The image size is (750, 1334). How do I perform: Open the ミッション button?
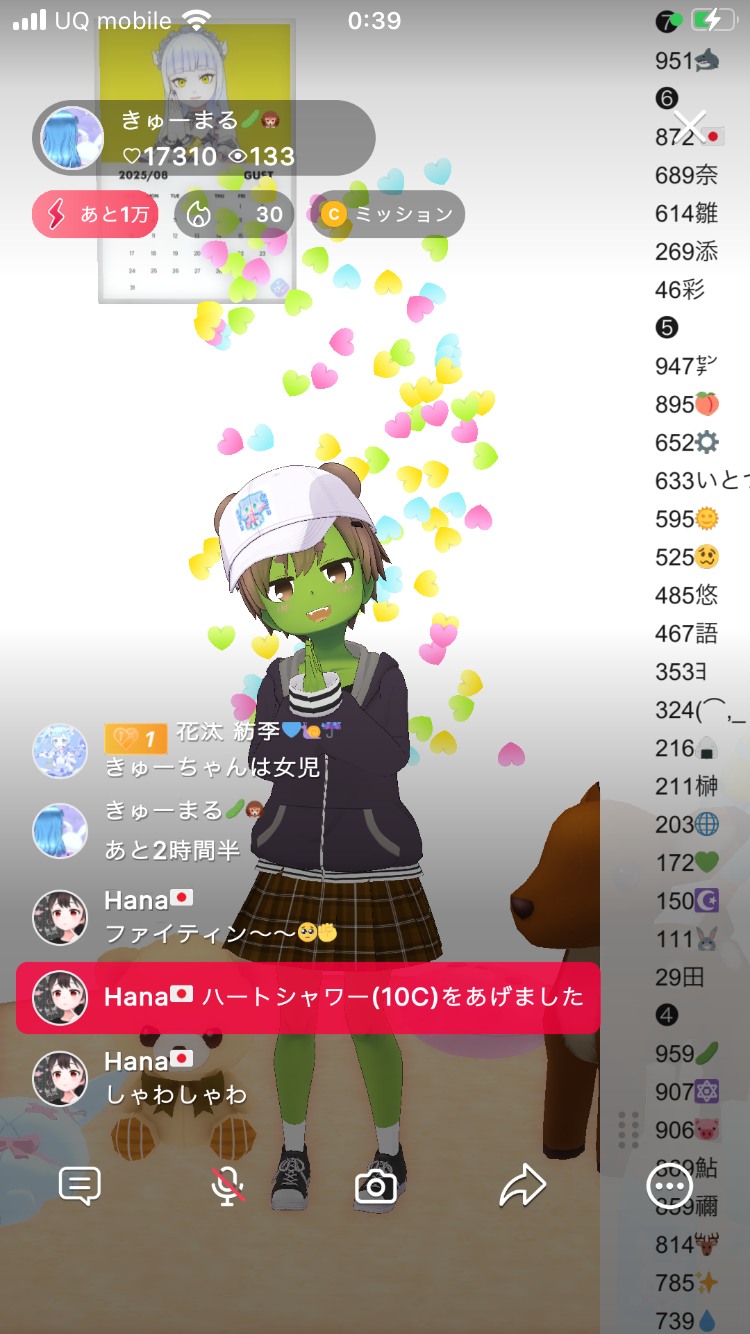click(388, 214)
